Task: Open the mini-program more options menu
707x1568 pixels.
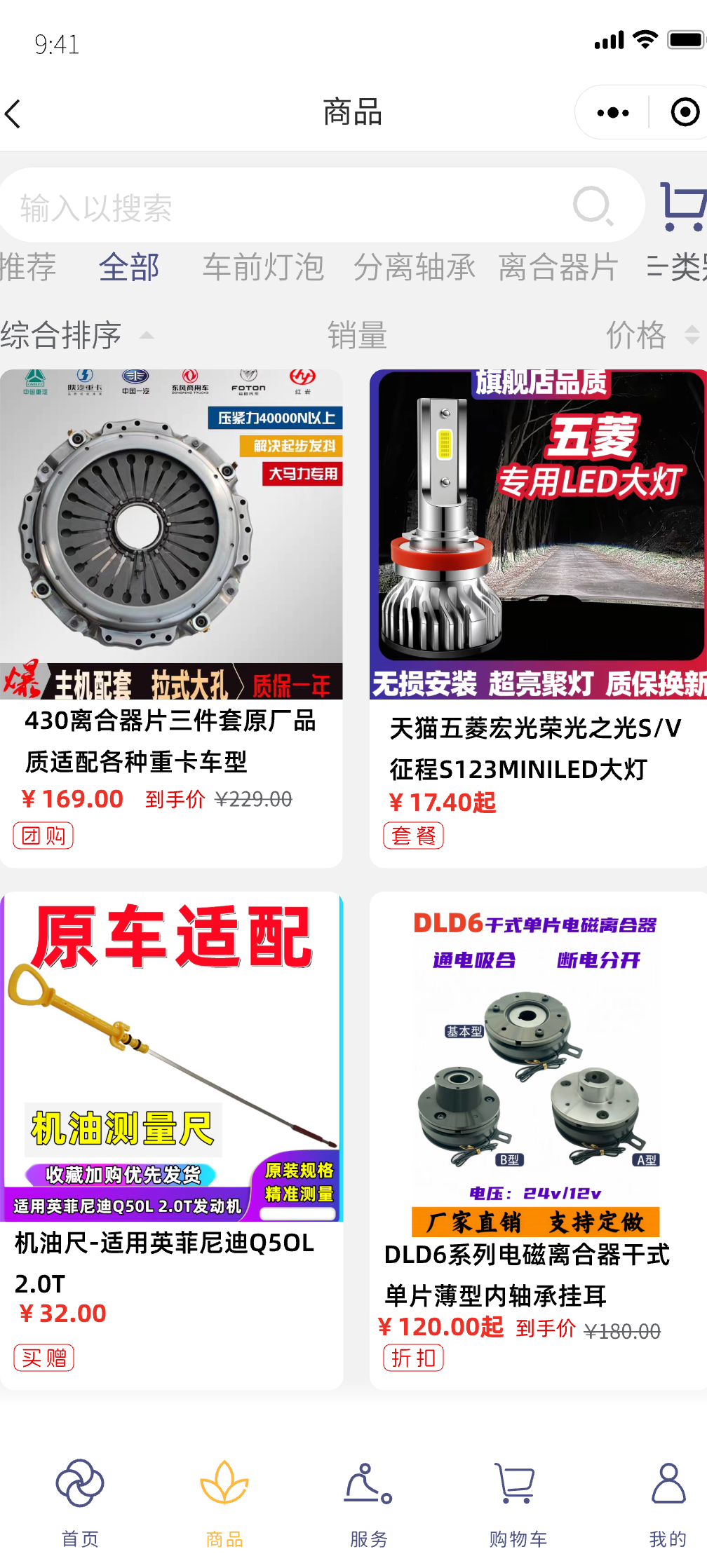Action: coord(612,113)
